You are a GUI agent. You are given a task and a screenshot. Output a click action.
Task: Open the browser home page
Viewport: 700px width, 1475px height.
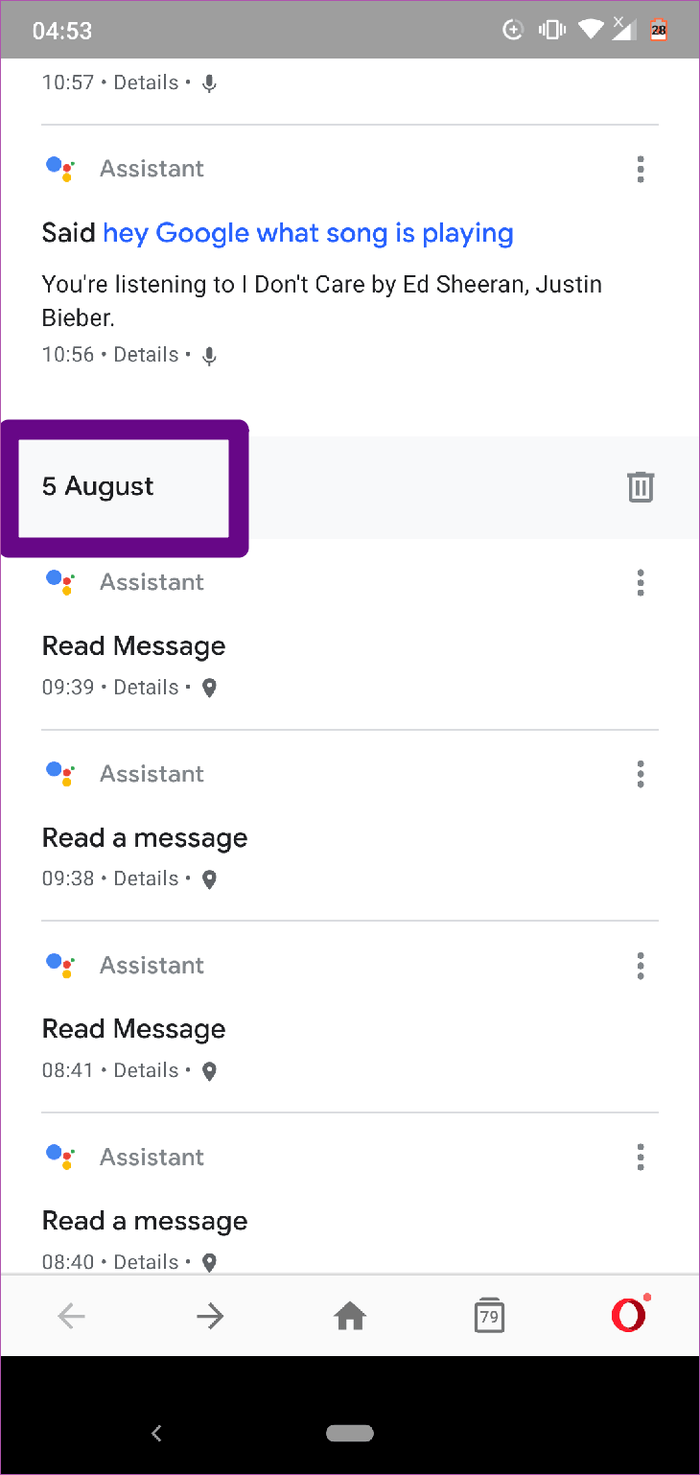point(350,1317)
